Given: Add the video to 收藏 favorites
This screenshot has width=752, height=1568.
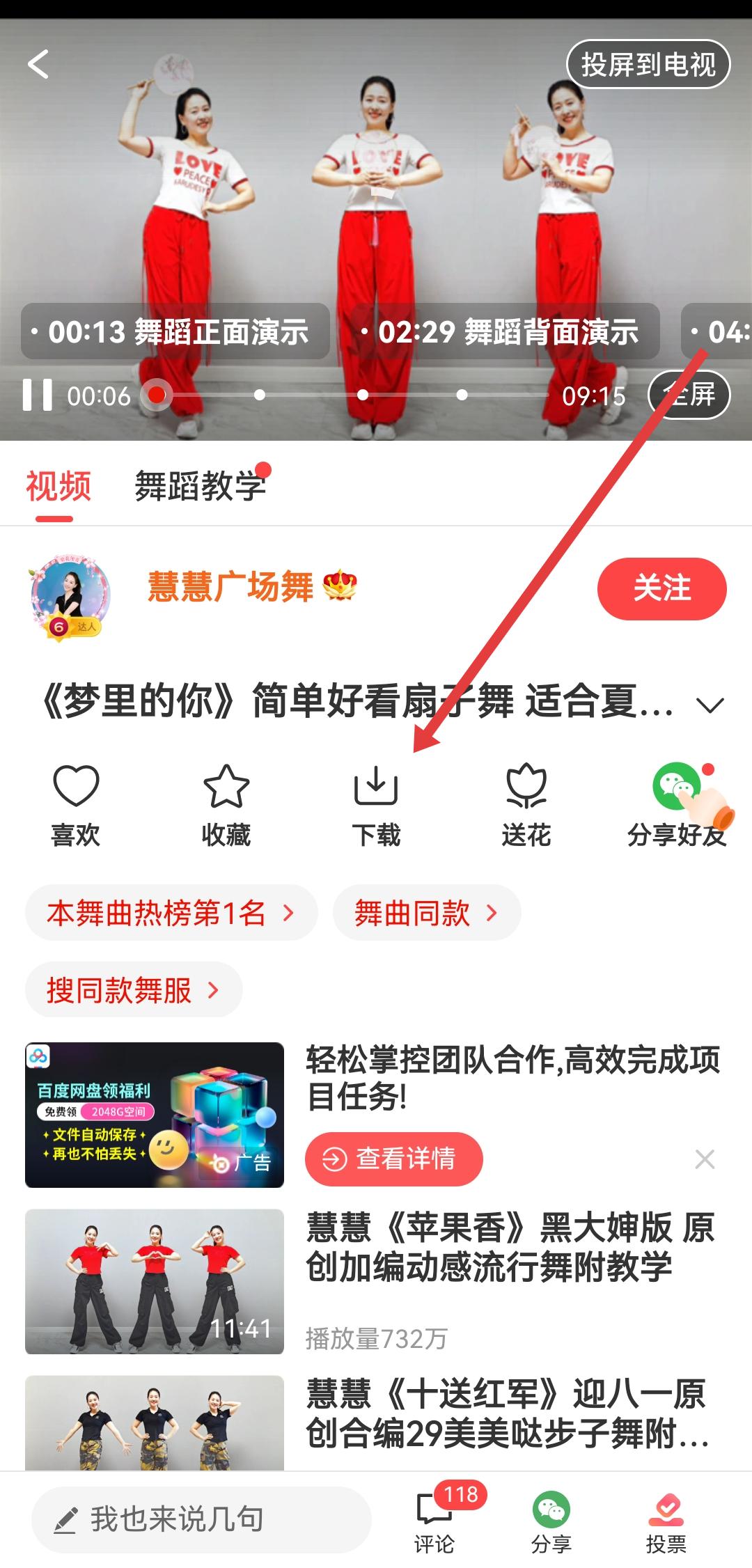Looking at the screenshot, I should [226, 804].
